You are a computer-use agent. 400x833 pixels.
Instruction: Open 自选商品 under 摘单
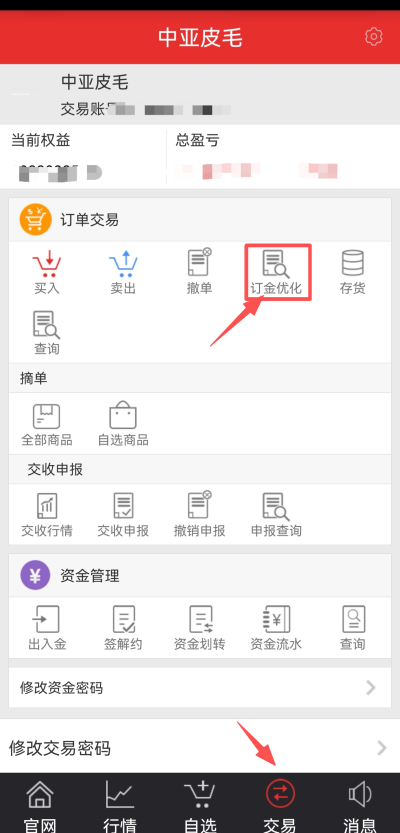pos(123,424)
